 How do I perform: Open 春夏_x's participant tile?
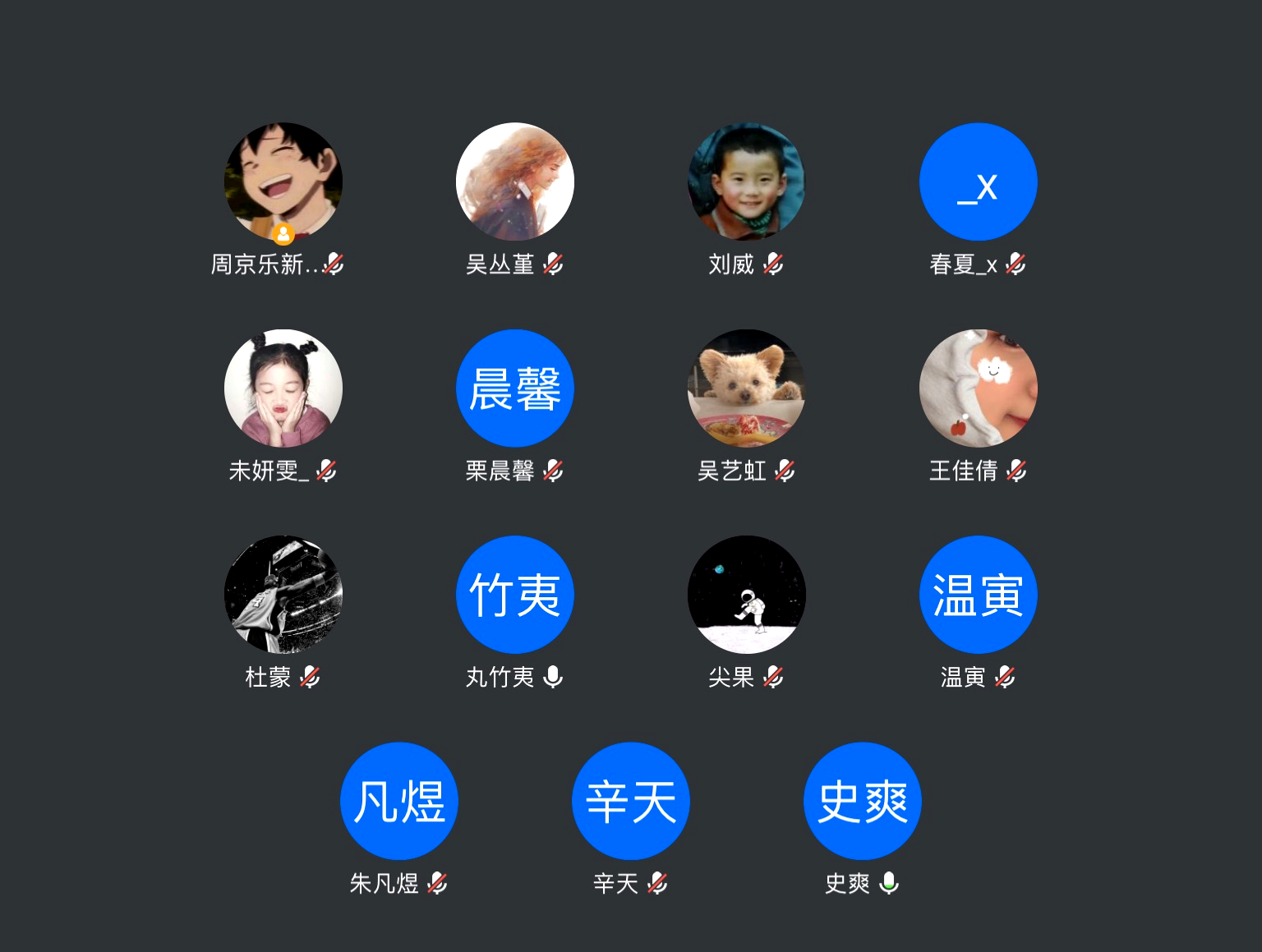coord(978,182)
